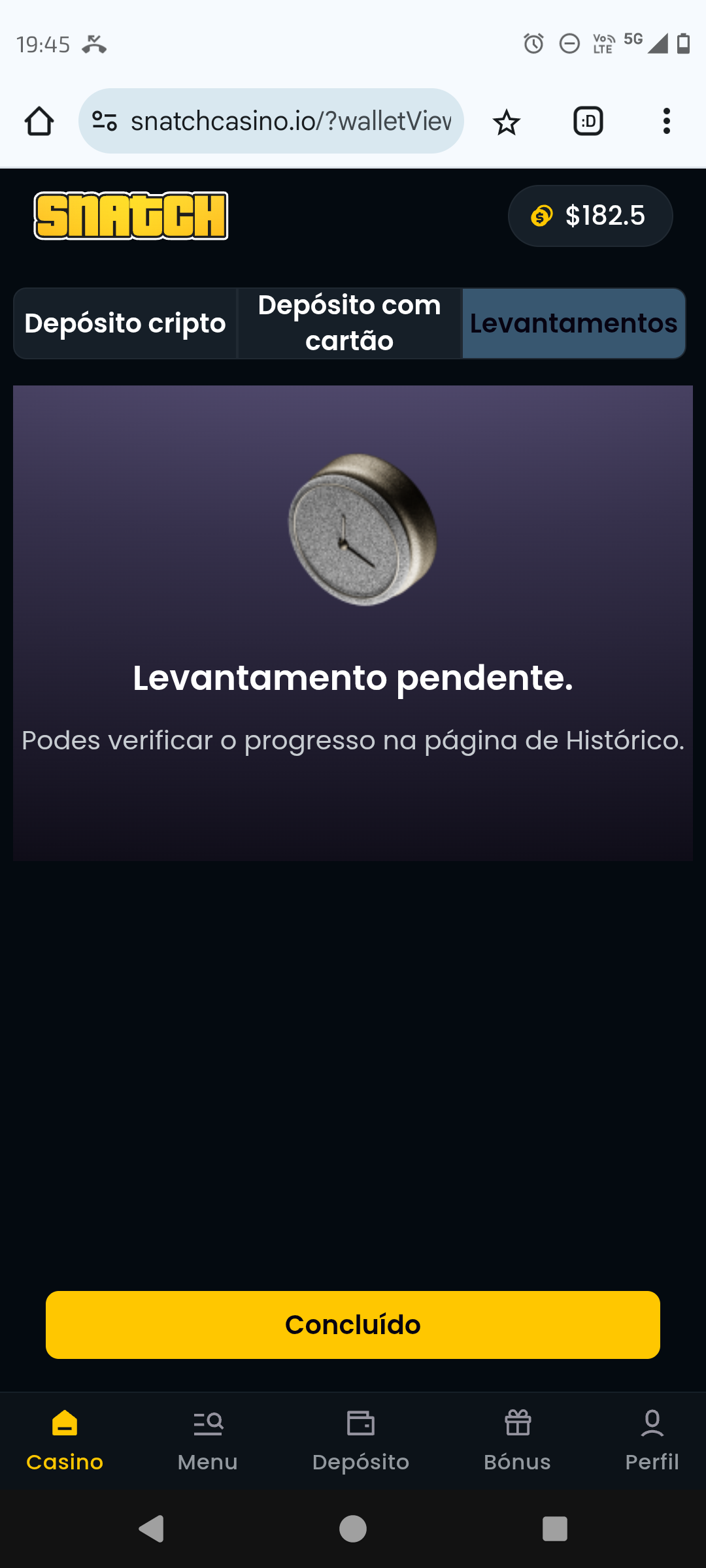706x1568 pixels.
Task: Open the Menu search icon
Action: (207, 1422)
